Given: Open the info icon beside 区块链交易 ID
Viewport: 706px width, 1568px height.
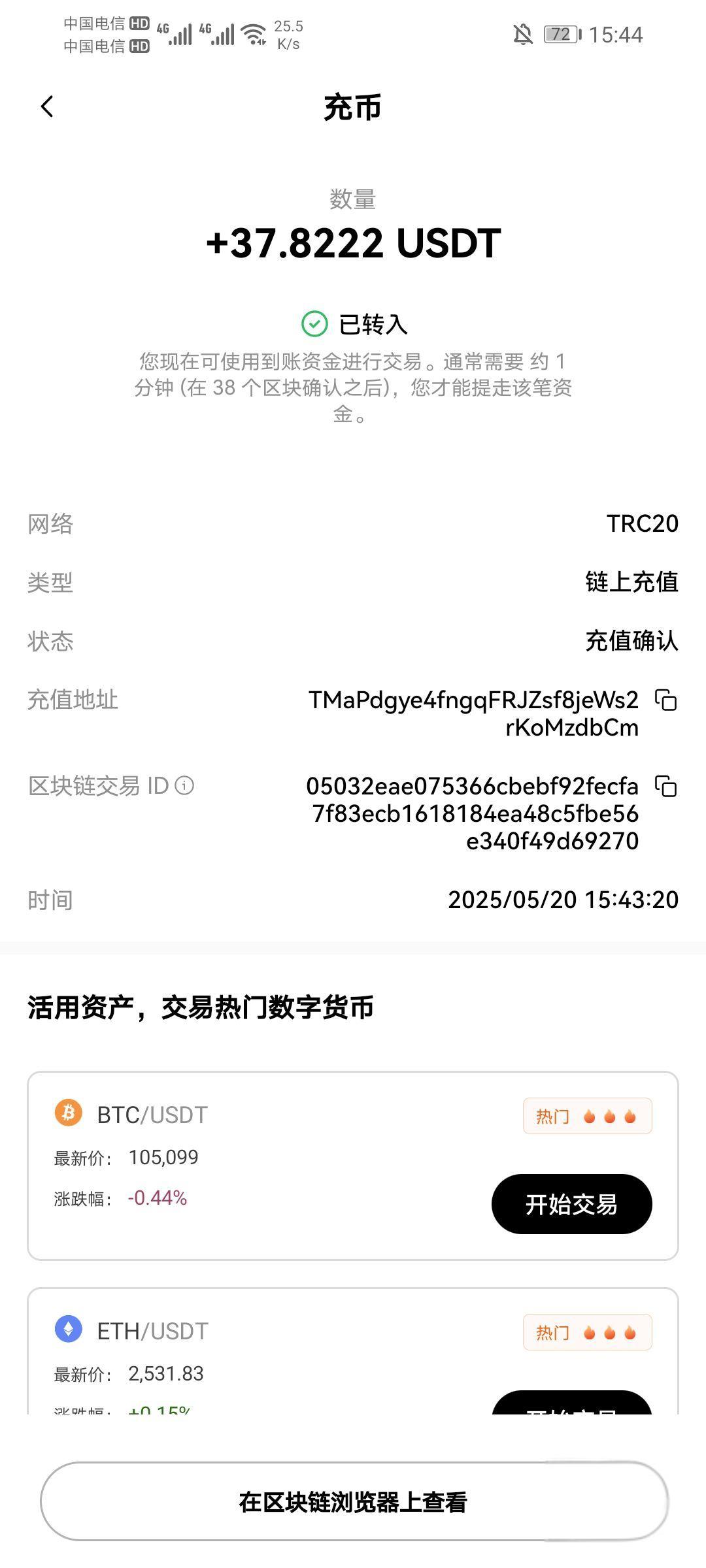Looking at the screenshot, I should coord(185,785).
